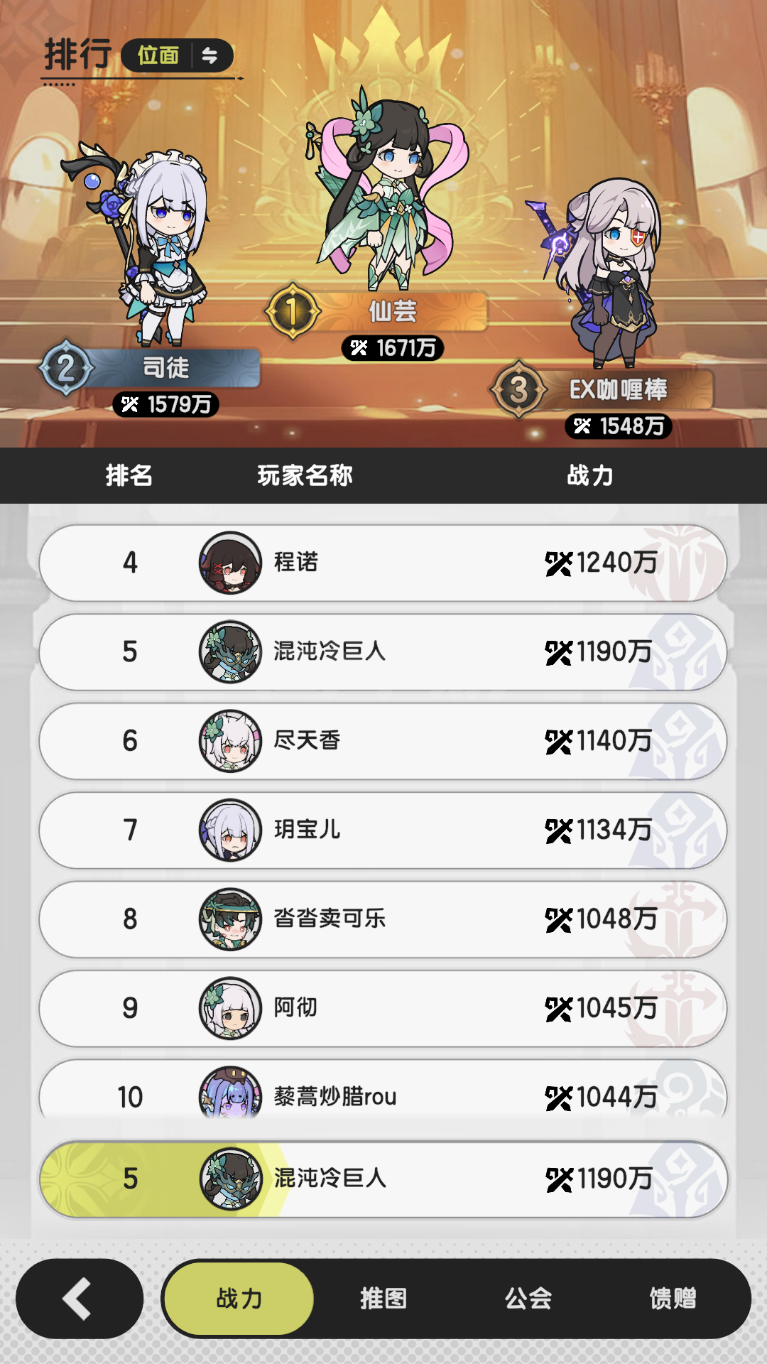The image size is (767, 1364).
Task: View rank 9 player 阿彻
Action: coord(383,1008)
